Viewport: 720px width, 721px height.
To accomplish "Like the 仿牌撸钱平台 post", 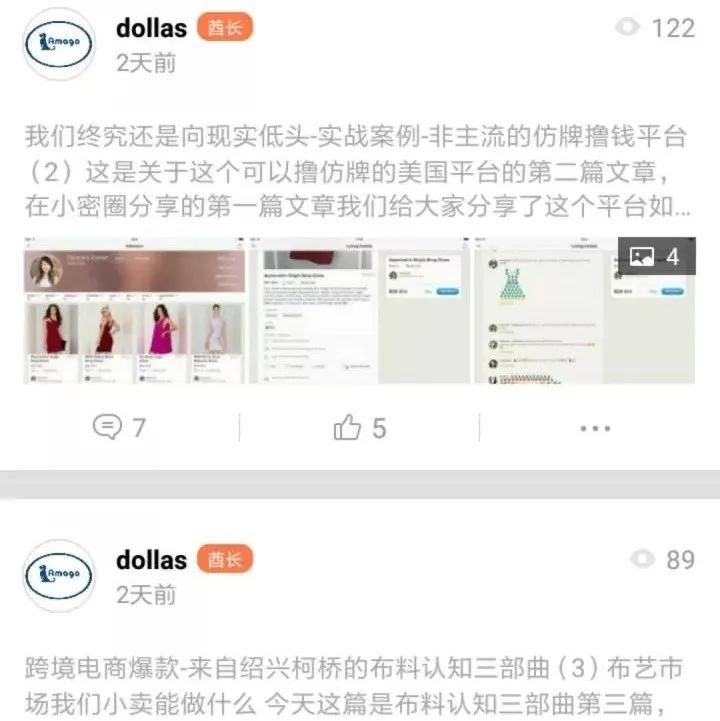I will pos(359,427).
